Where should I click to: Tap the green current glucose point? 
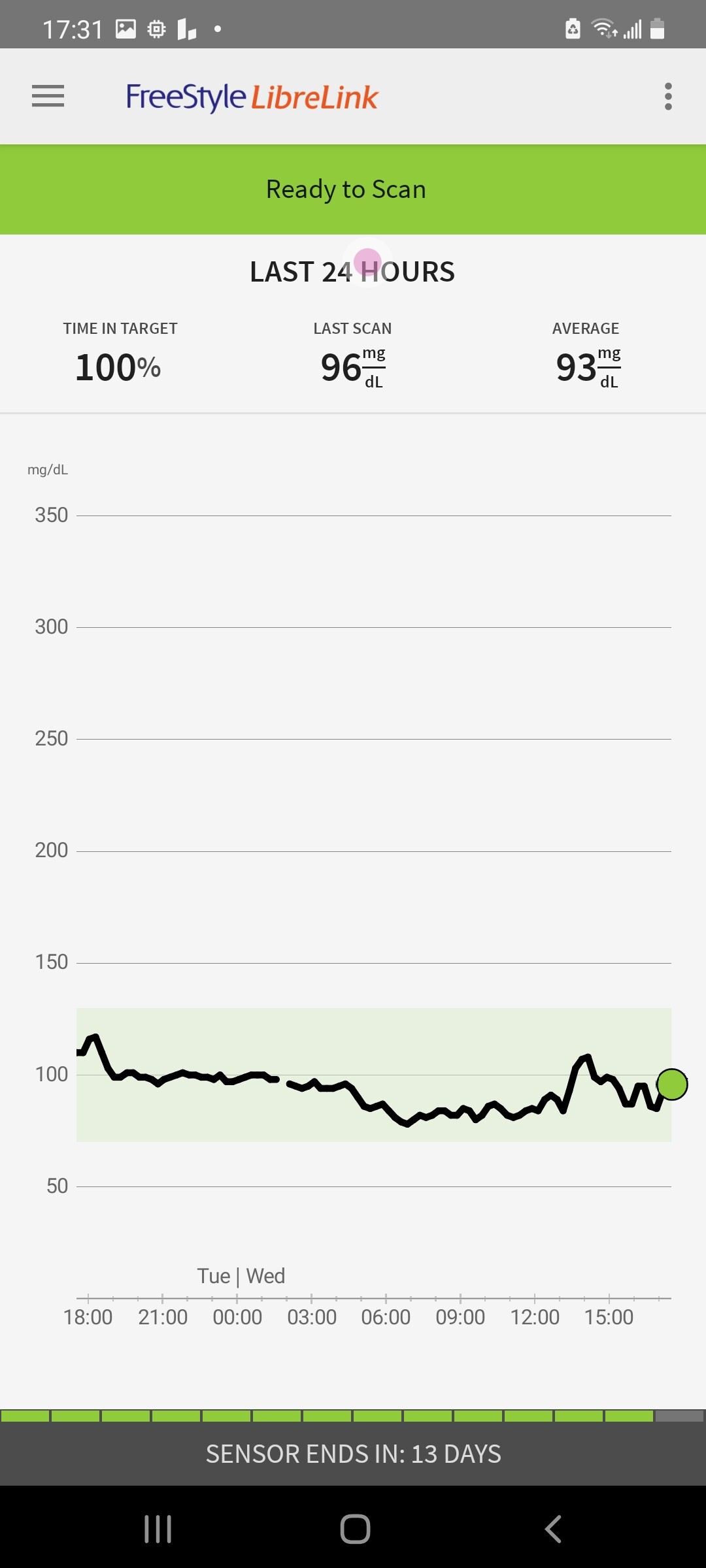(x=672, y=1085)
